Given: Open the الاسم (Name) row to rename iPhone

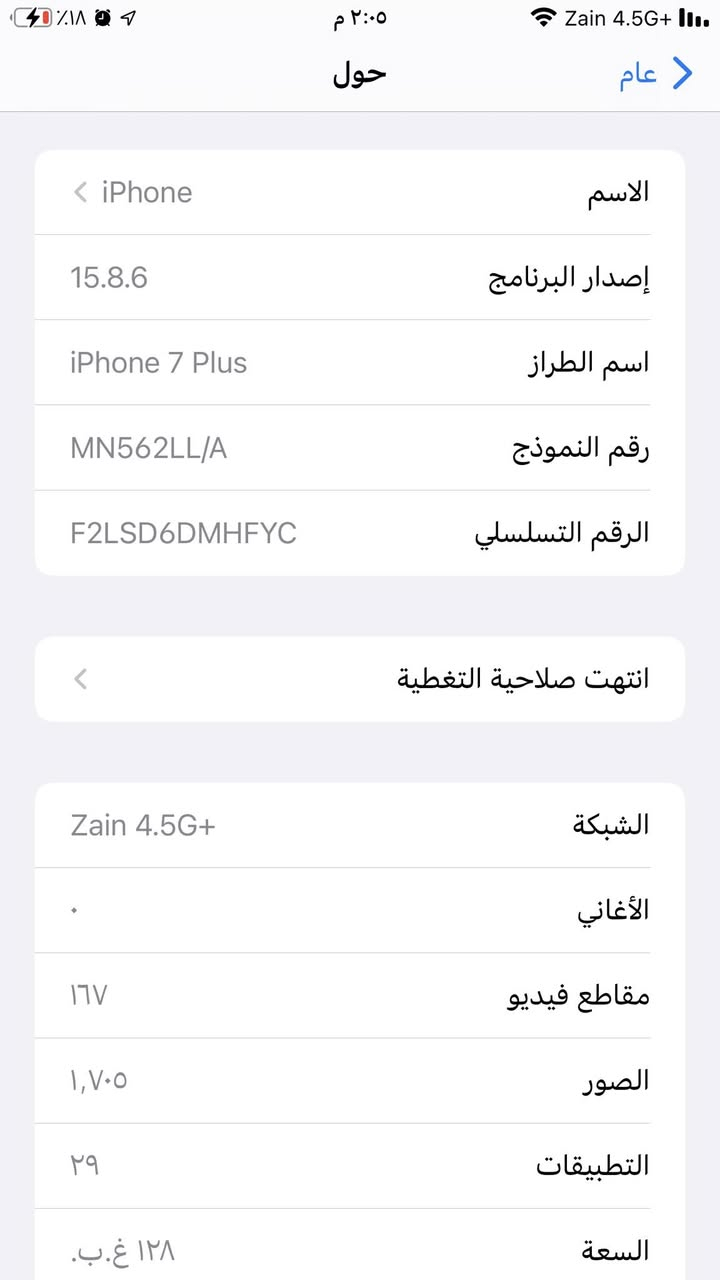Looking at the screenshot, I should pyautogui.click(x=360, y=192).
